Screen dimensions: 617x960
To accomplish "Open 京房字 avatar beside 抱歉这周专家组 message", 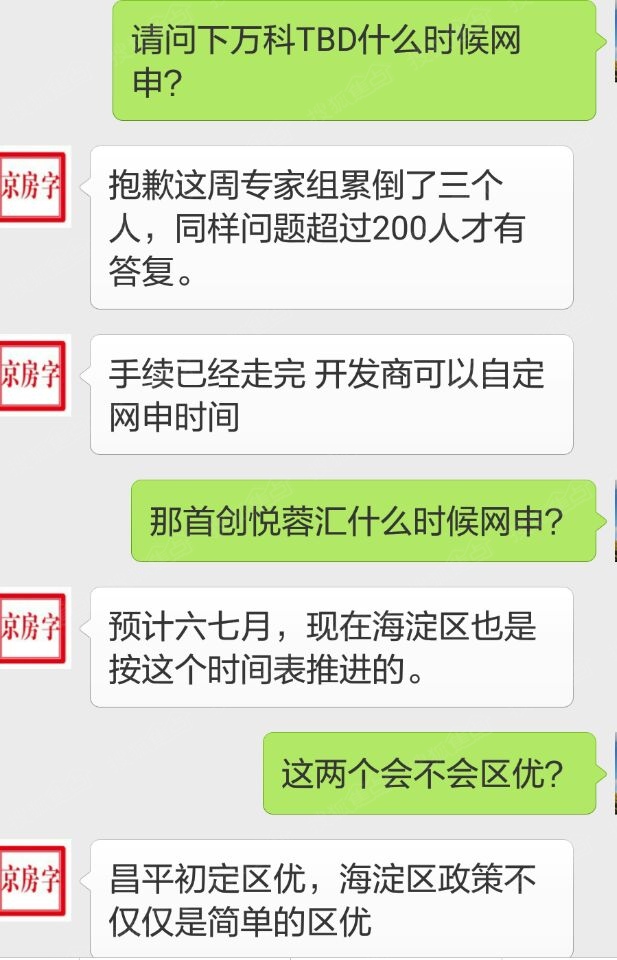I will tap(32, 188).
